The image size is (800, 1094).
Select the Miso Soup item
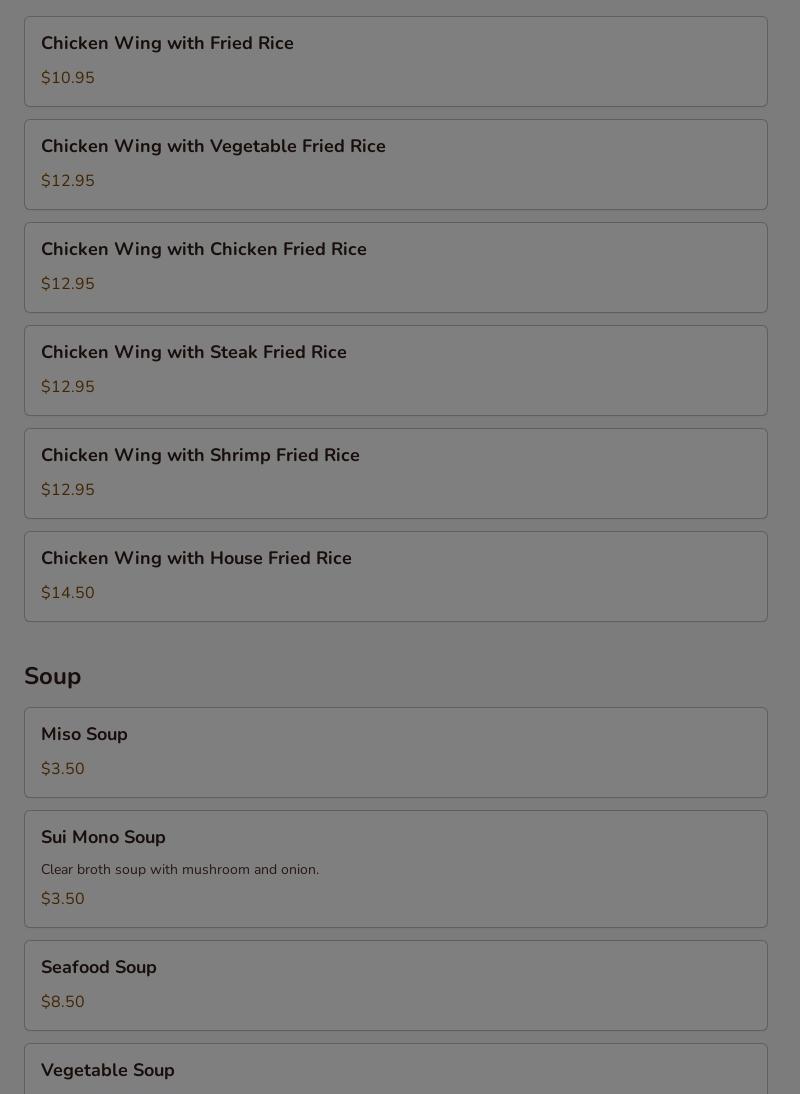pos(396,752)
